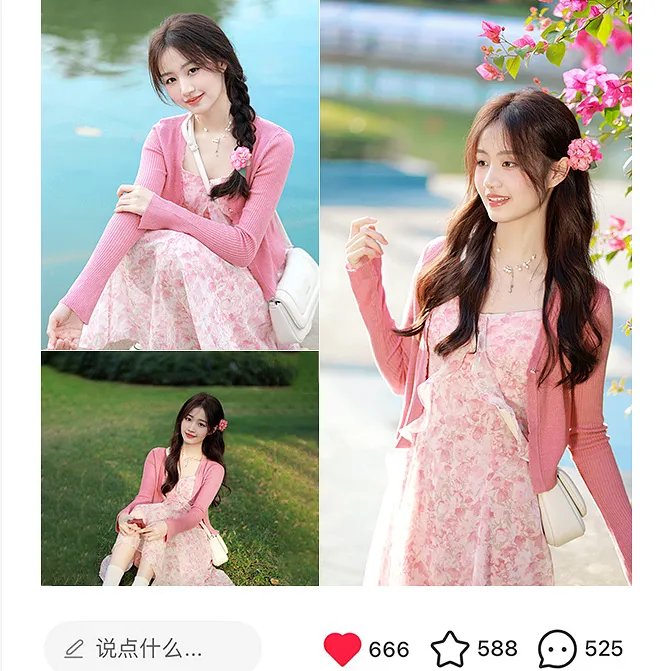The image size is (671, 671).
Task: Like this post with the heart icon
Action: coord(342,649)
